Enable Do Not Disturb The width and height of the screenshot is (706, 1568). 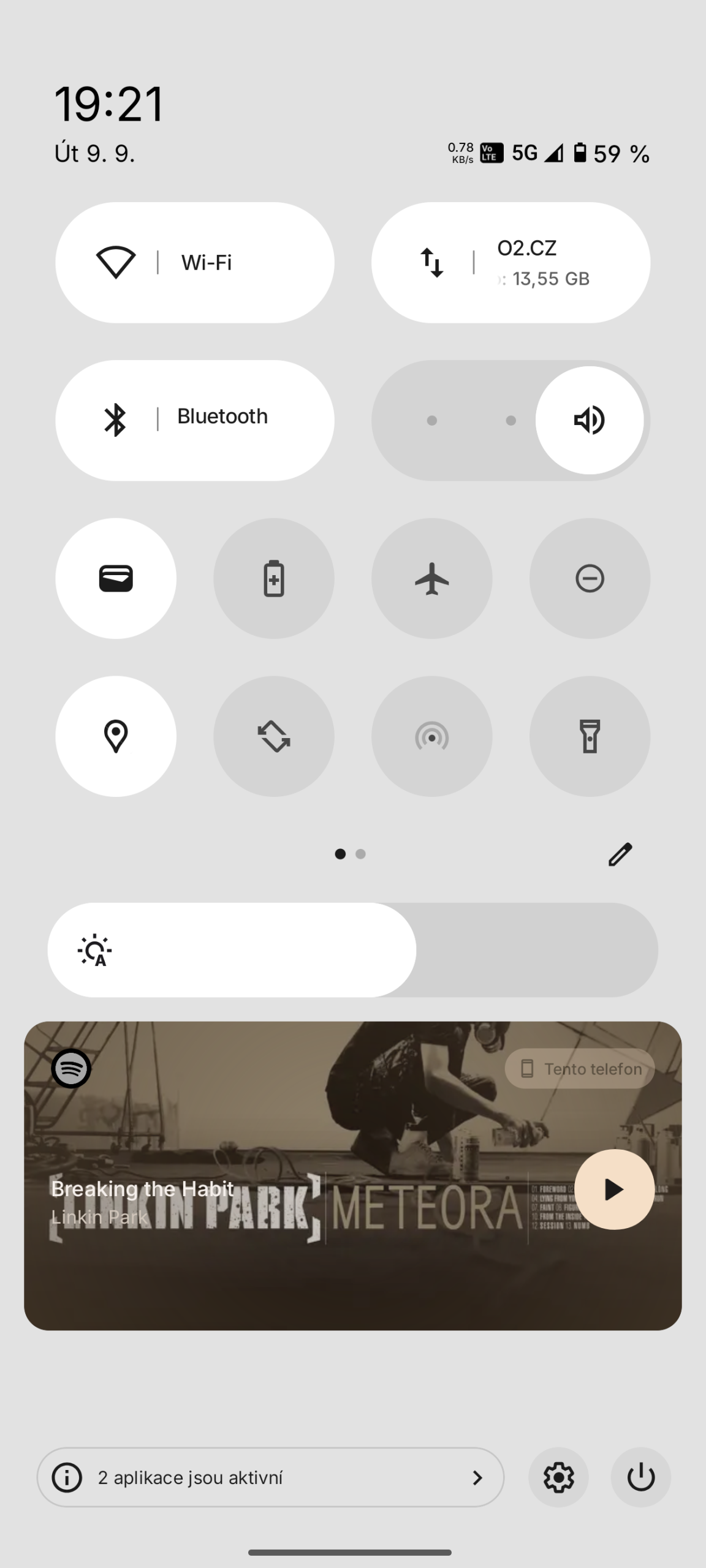(x=590, y=578)
